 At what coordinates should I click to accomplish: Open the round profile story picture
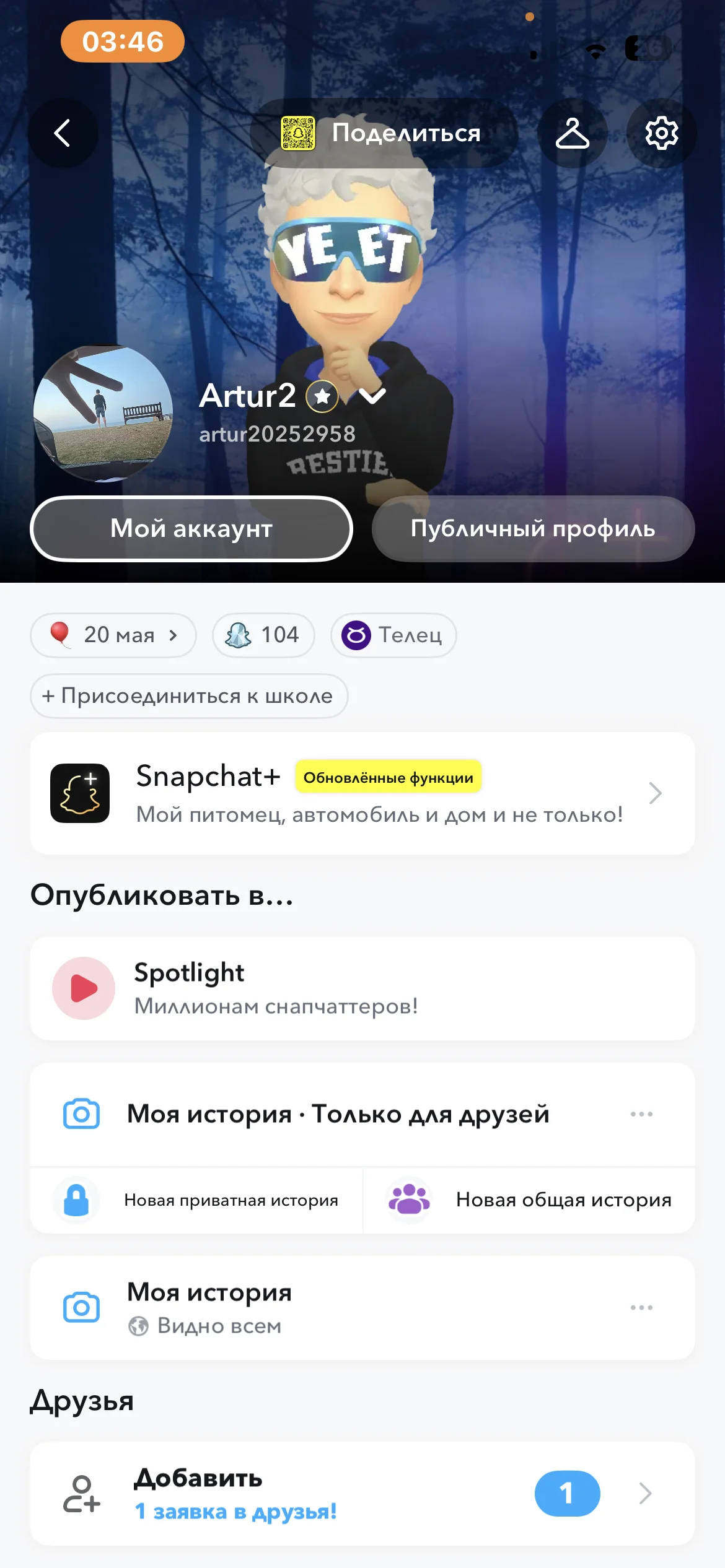[x=103, y=414]
